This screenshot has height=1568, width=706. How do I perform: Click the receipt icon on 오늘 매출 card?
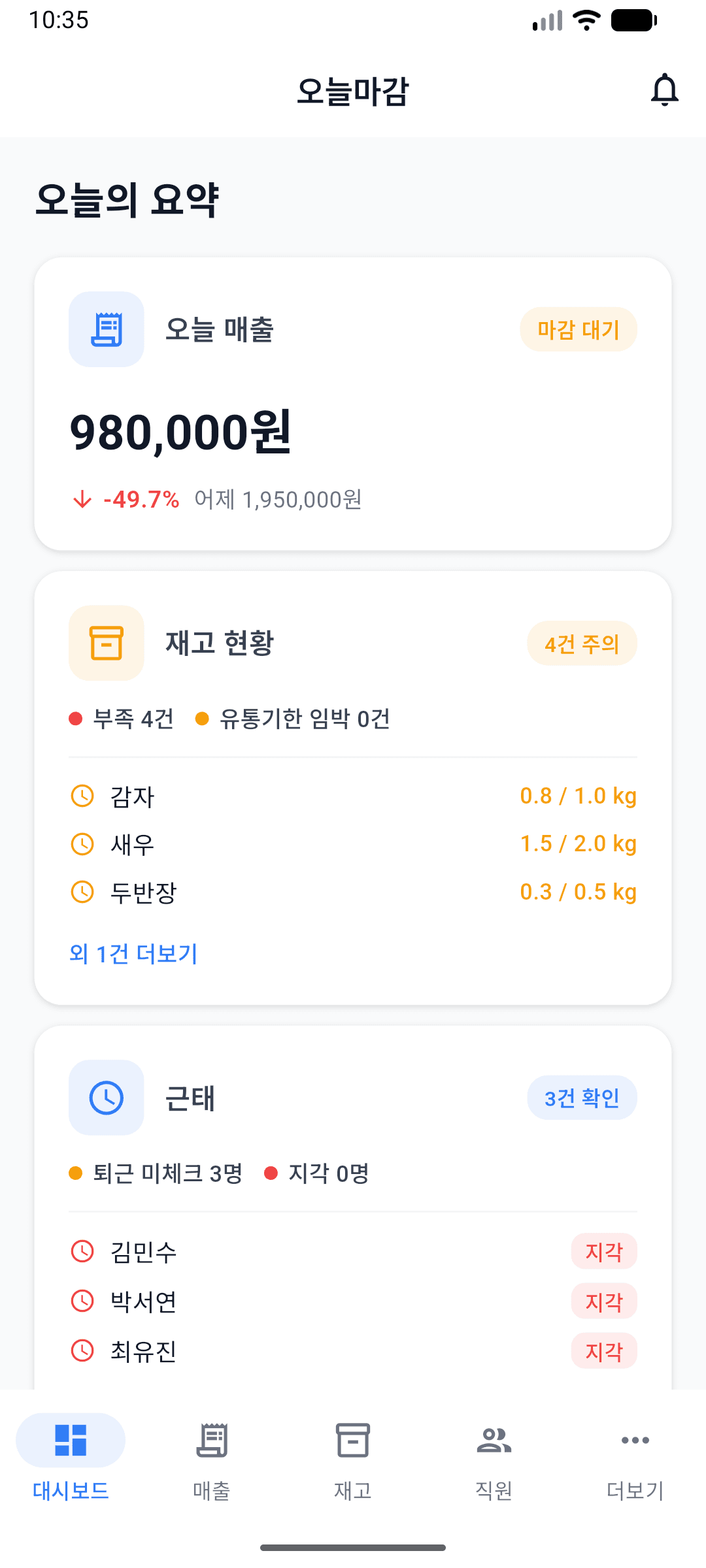[106, 329]
